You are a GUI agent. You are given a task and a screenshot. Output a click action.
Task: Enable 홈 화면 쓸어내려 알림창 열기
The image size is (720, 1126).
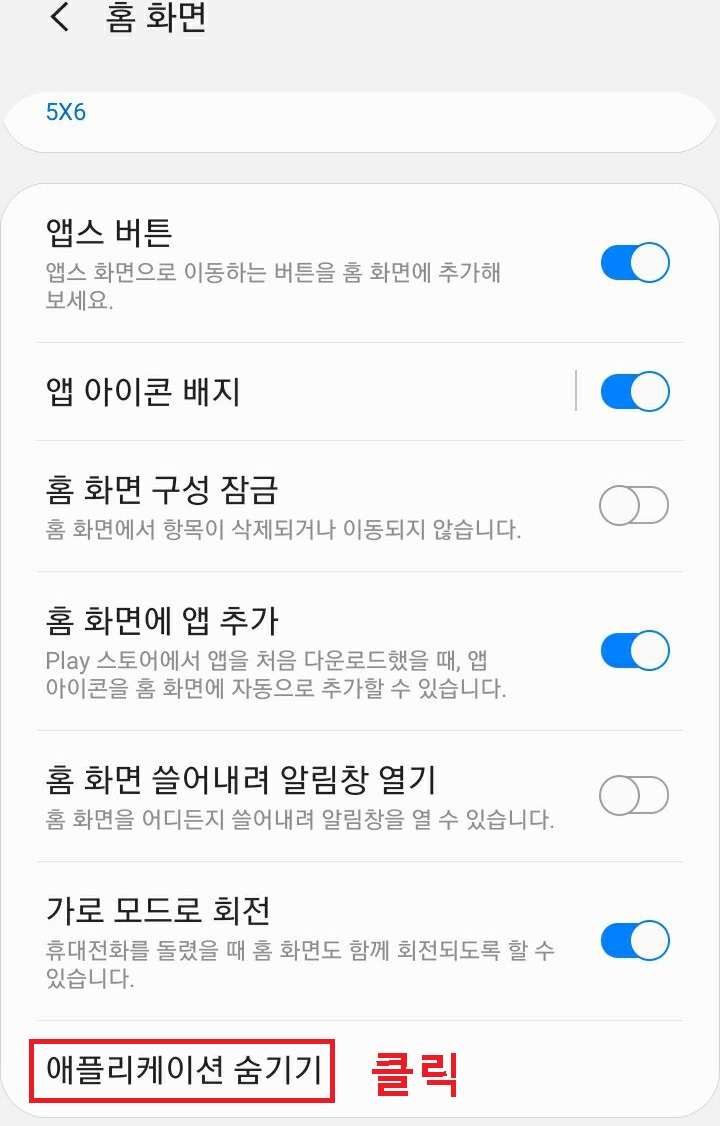pyautogui.click(x=634, y=794)
